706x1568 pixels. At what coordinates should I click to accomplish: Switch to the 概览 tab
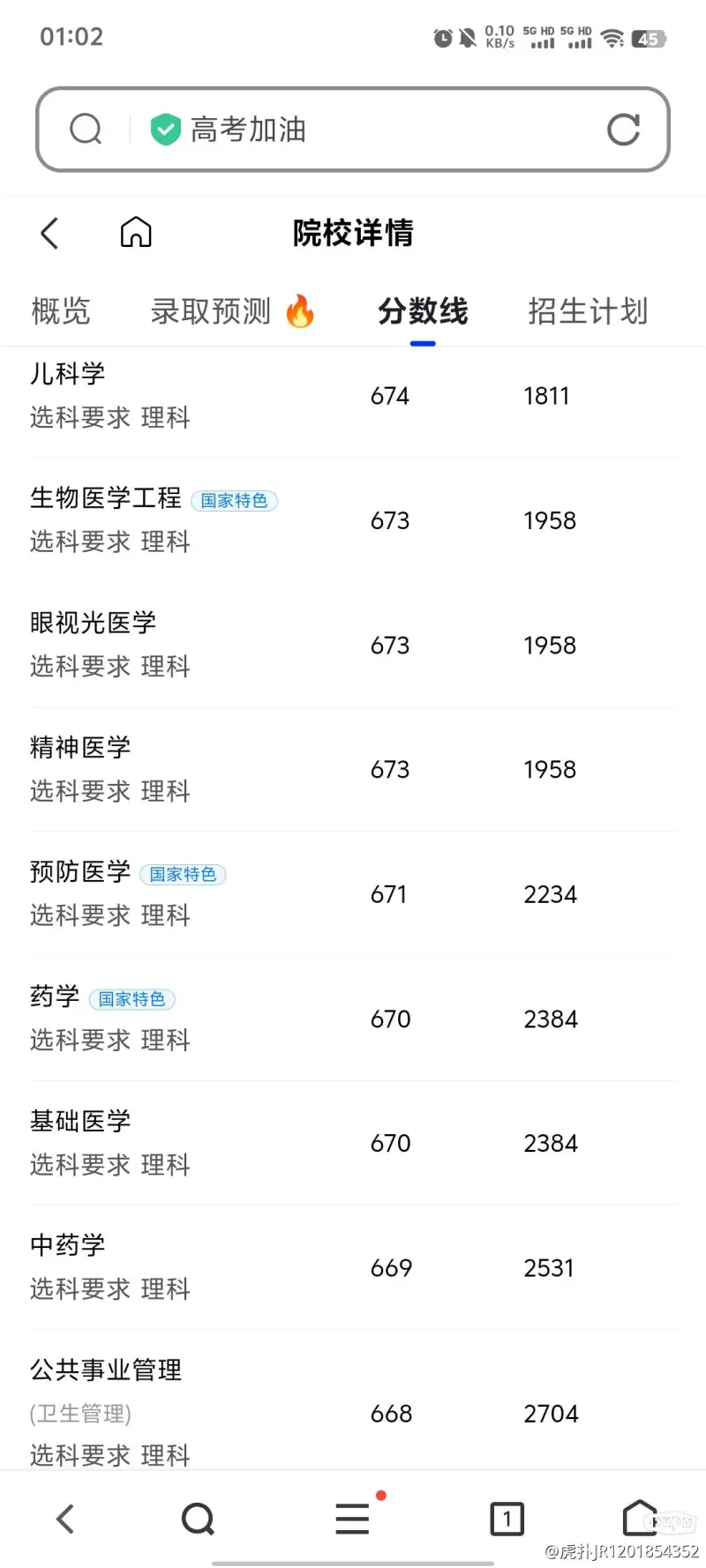coord(61,311)
